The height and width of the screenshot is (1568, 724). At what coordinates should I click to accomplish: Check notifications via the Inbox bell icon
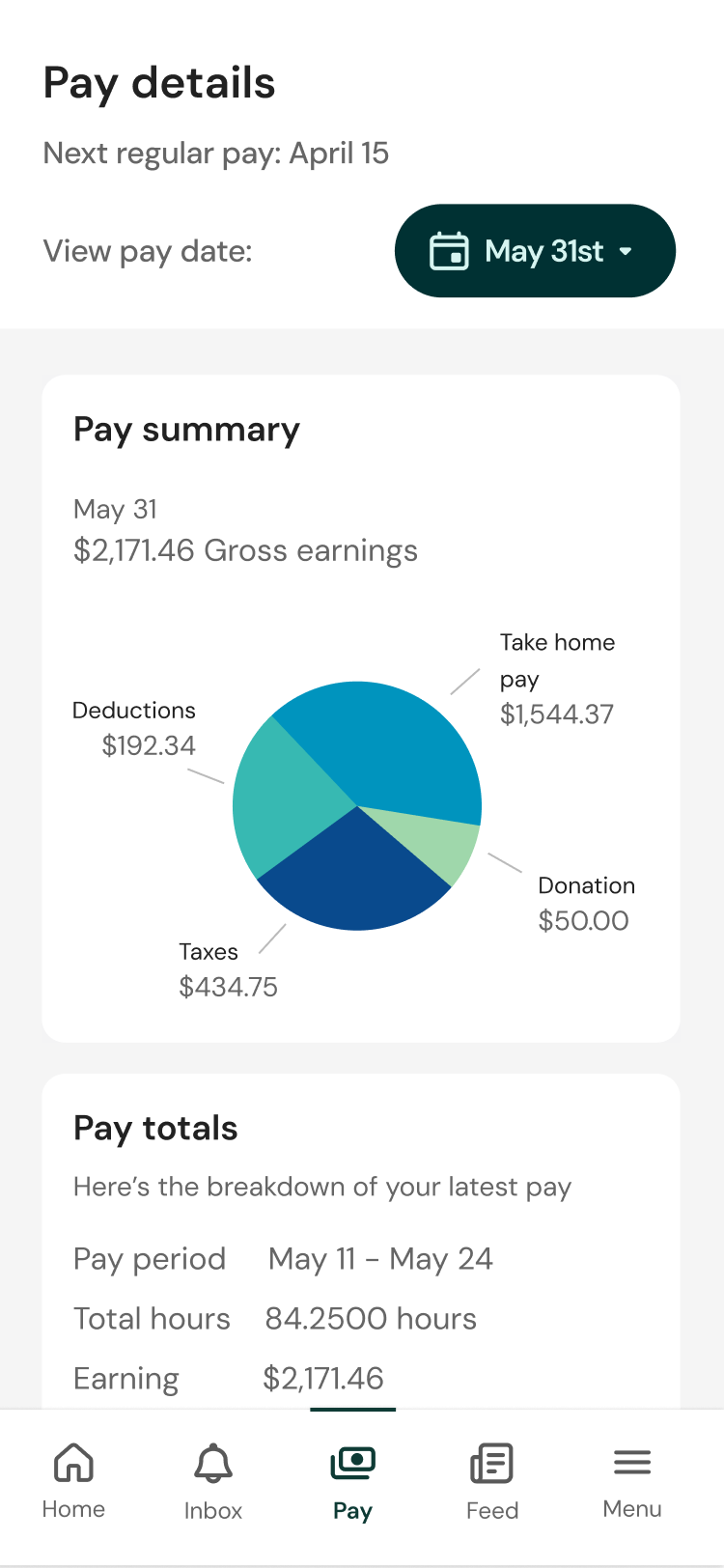212,1464
